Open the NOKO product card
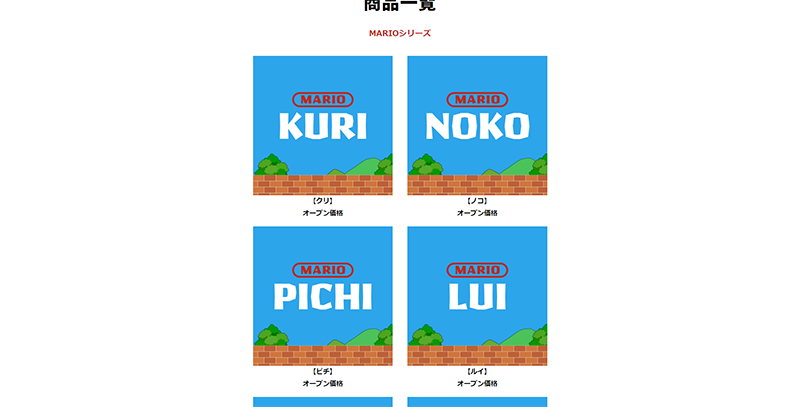Image resolution: width=800 pixels, height=407 pixels. pos(477,125)
